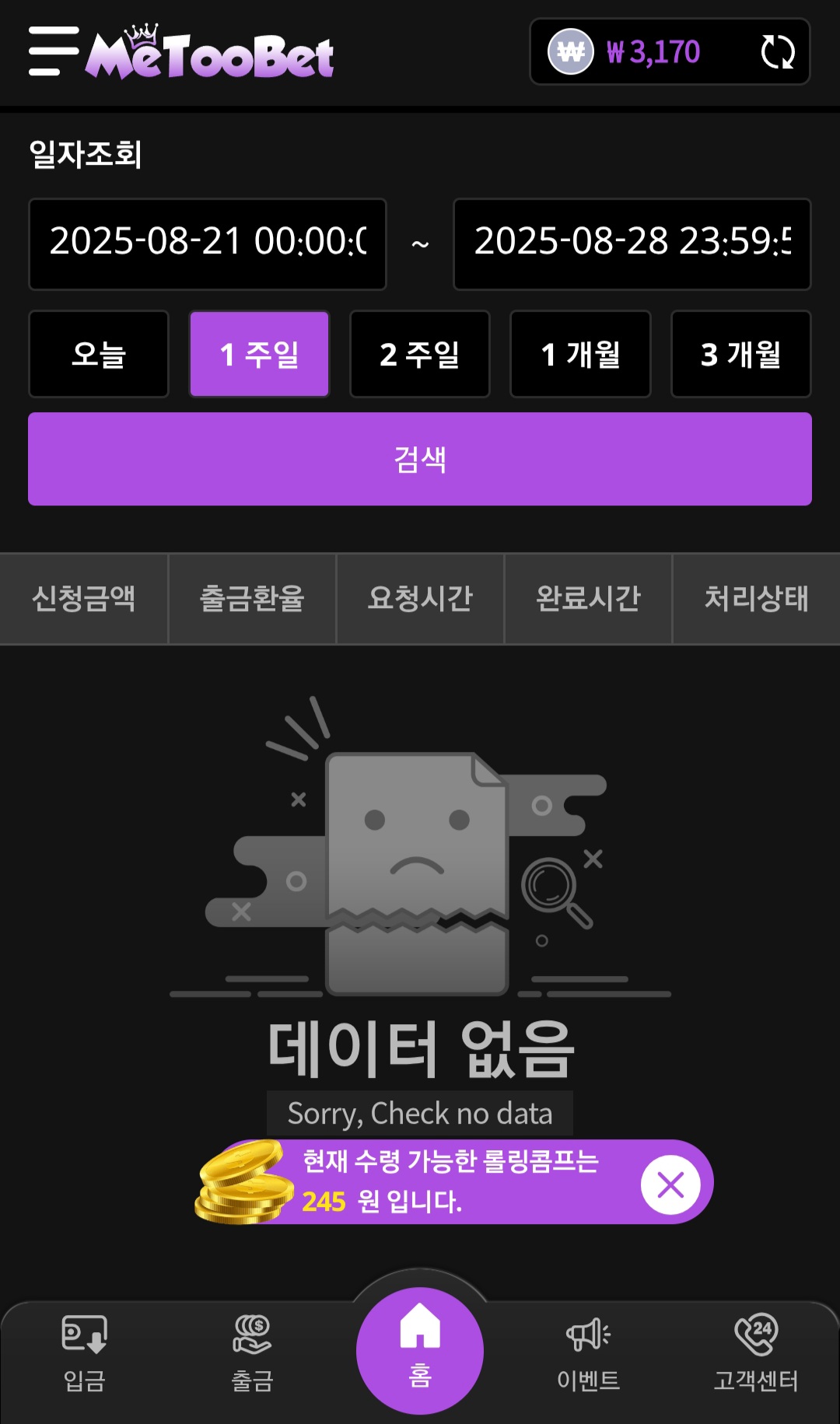Open the 고객센터 customer center
840x1424 pixels.
[756, 1353]
